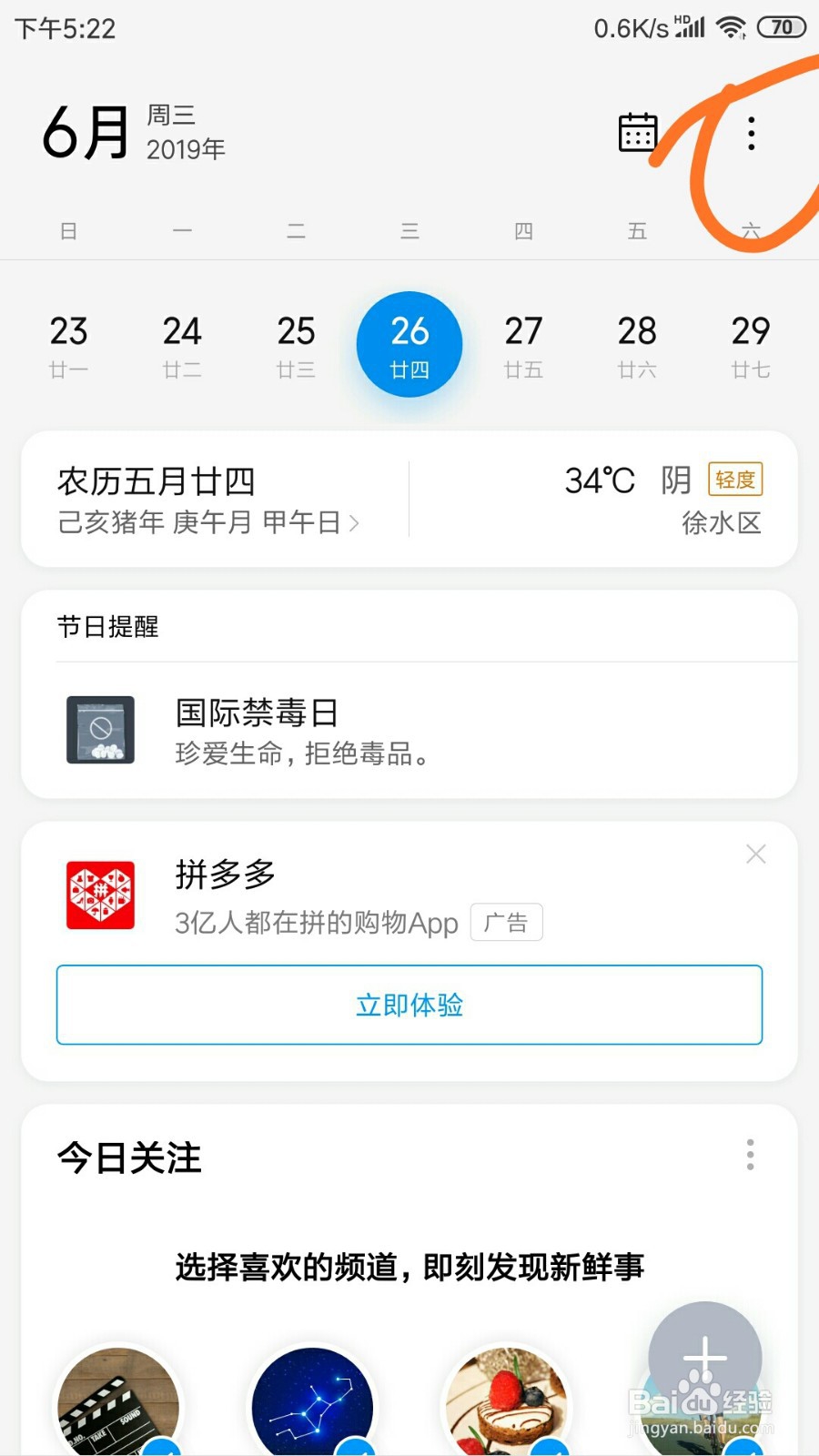The width and height of the screenshot is (819, 1456).
Task: Open the 国际禁毒日 holiday reminder
Action: tap(409, 731)
